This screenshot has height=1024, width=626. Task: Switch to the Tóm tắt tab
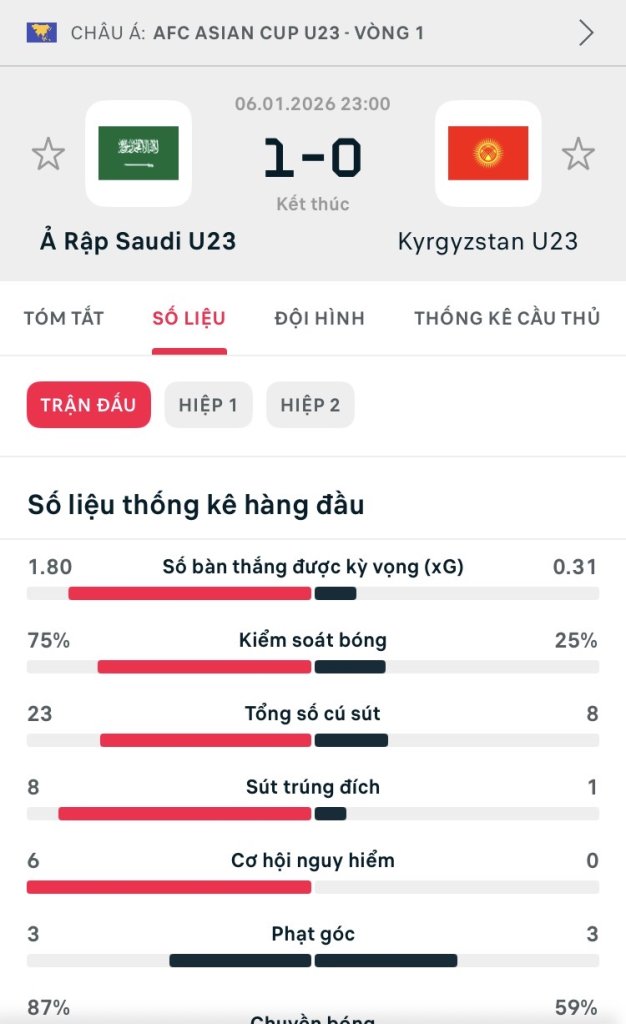63,319
